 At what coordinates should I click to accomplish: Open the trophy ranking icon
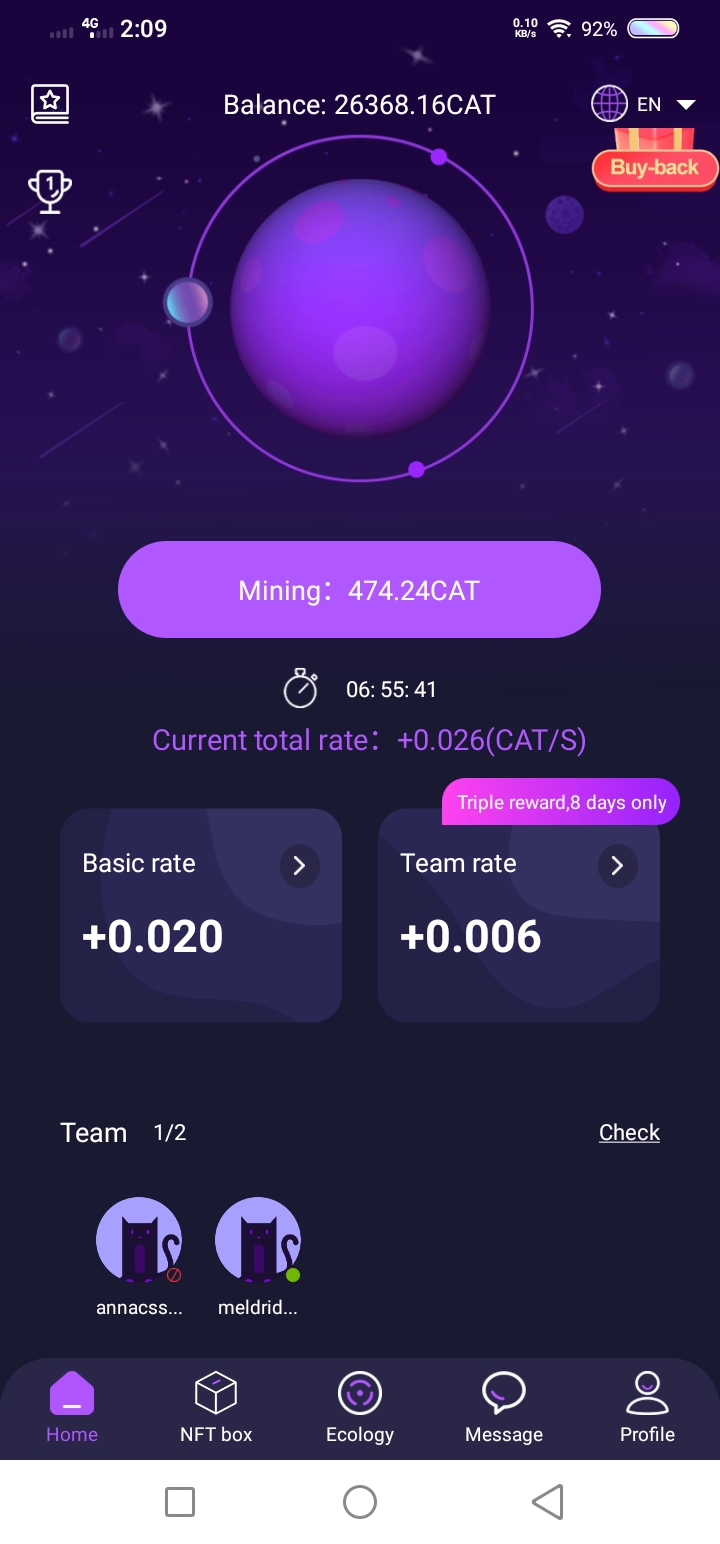pos(50,191)
